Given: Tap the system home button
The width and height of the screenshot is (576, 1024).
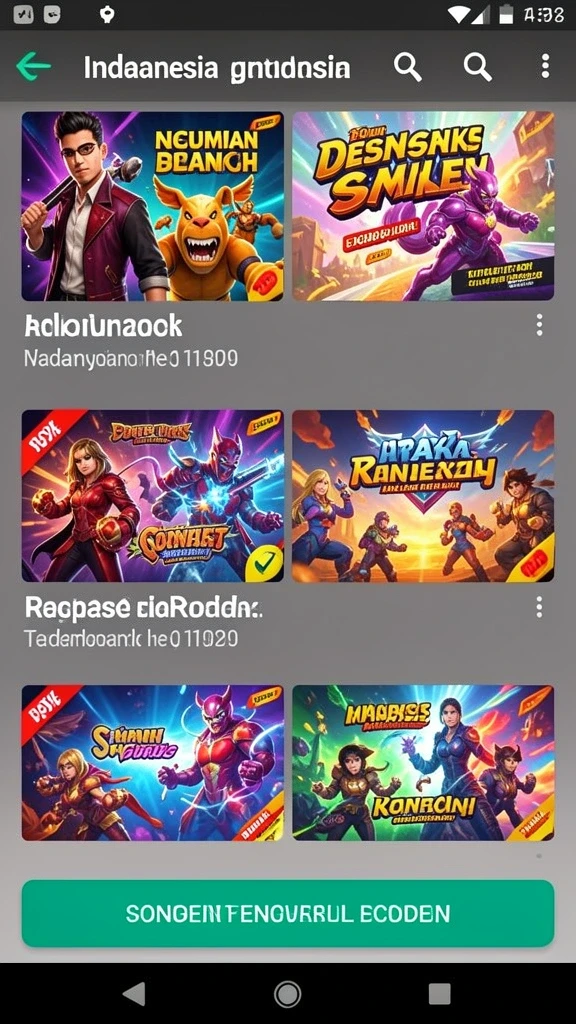Looking at the screenshot, I should 287,994.
